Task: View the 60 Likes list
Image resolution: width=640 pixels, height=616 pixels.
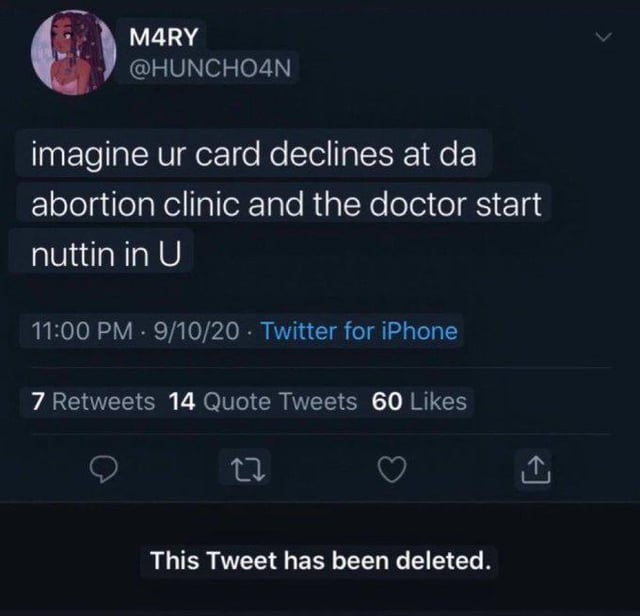Action: click(419, 401)
